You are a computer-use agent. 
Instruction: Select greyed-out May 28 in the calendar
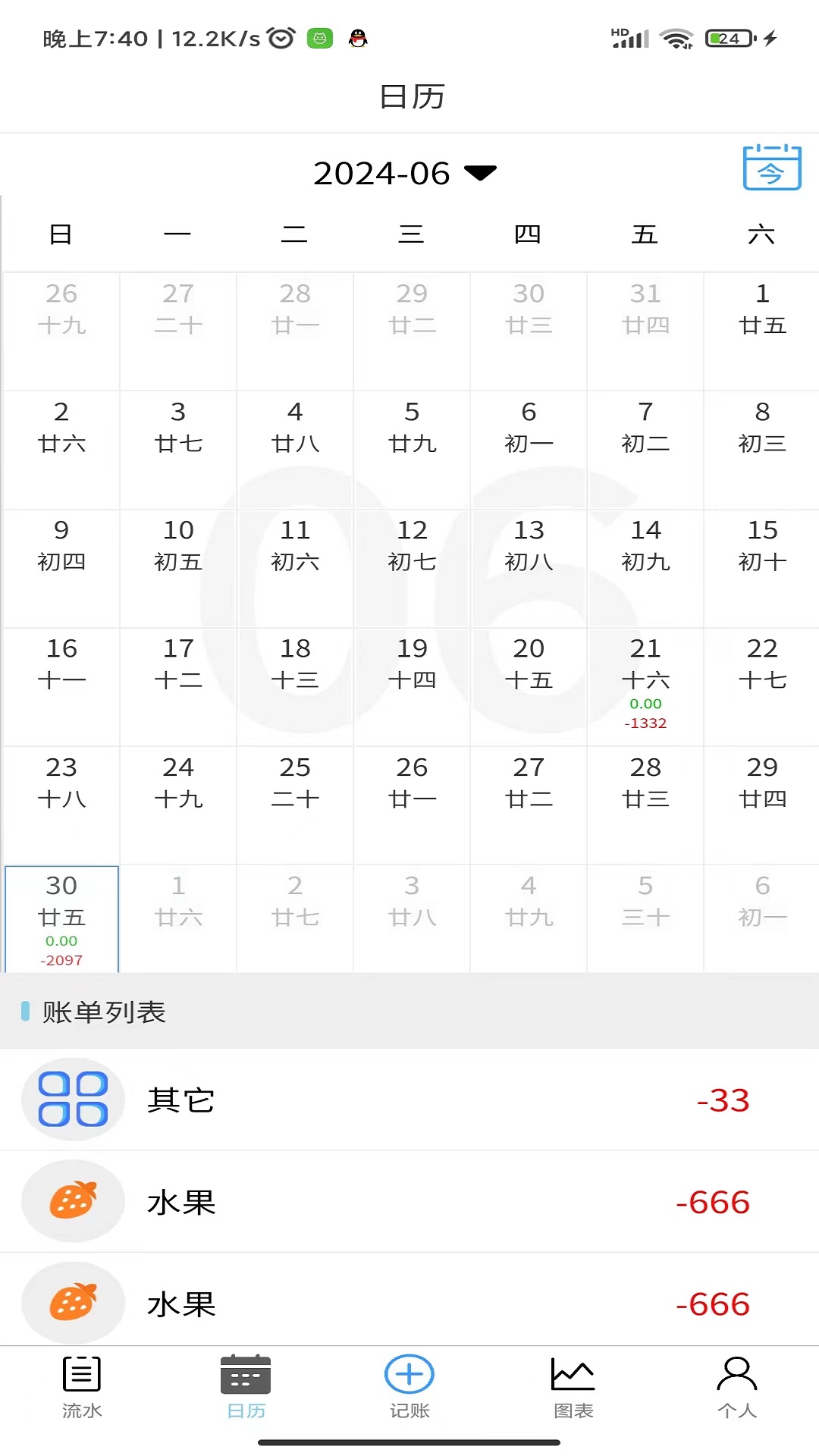[x=295, y=331]
